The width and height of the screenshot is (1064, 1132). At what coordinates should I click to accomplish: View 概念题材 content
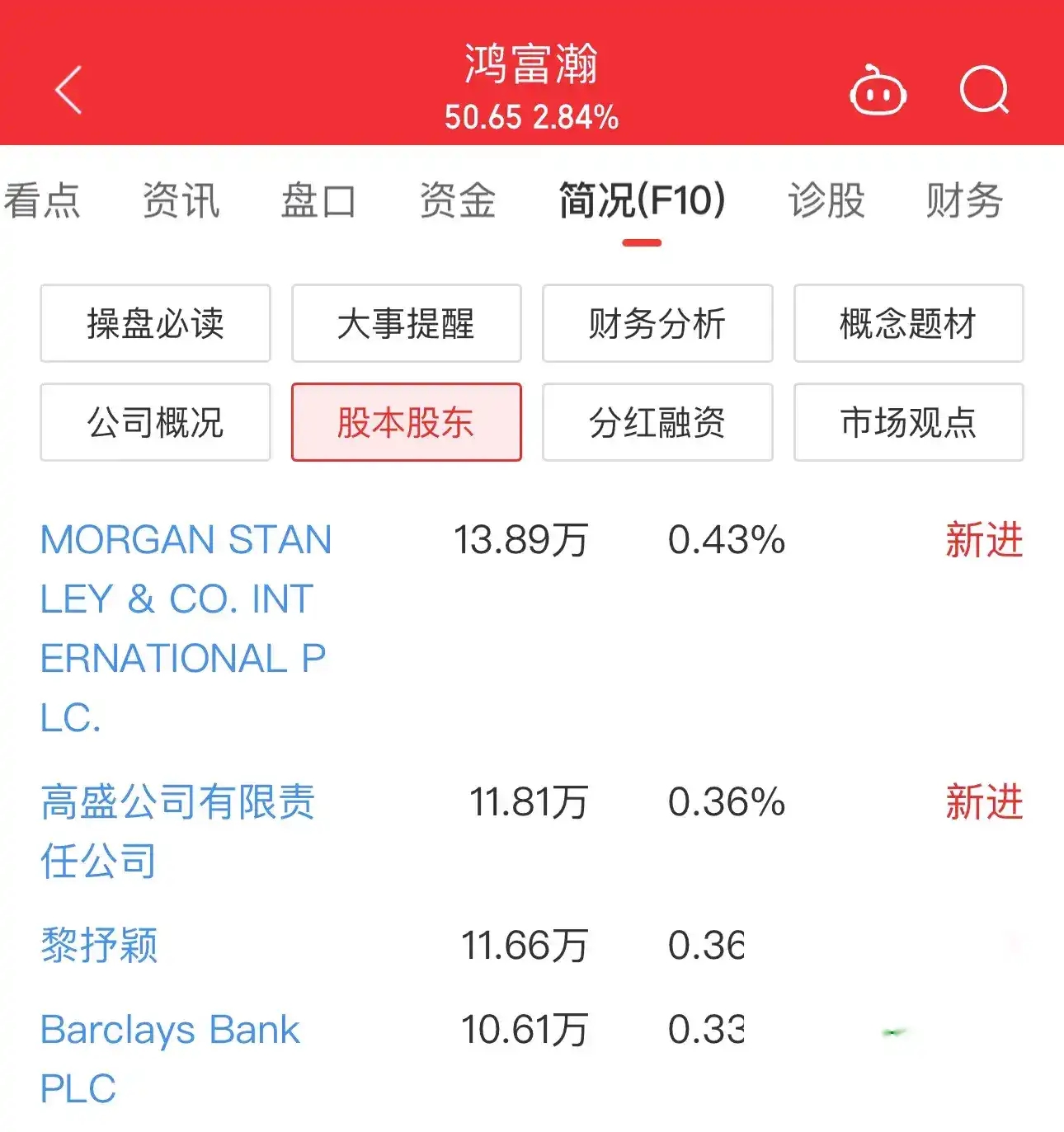pyautogui.click(x=907, y=324)
